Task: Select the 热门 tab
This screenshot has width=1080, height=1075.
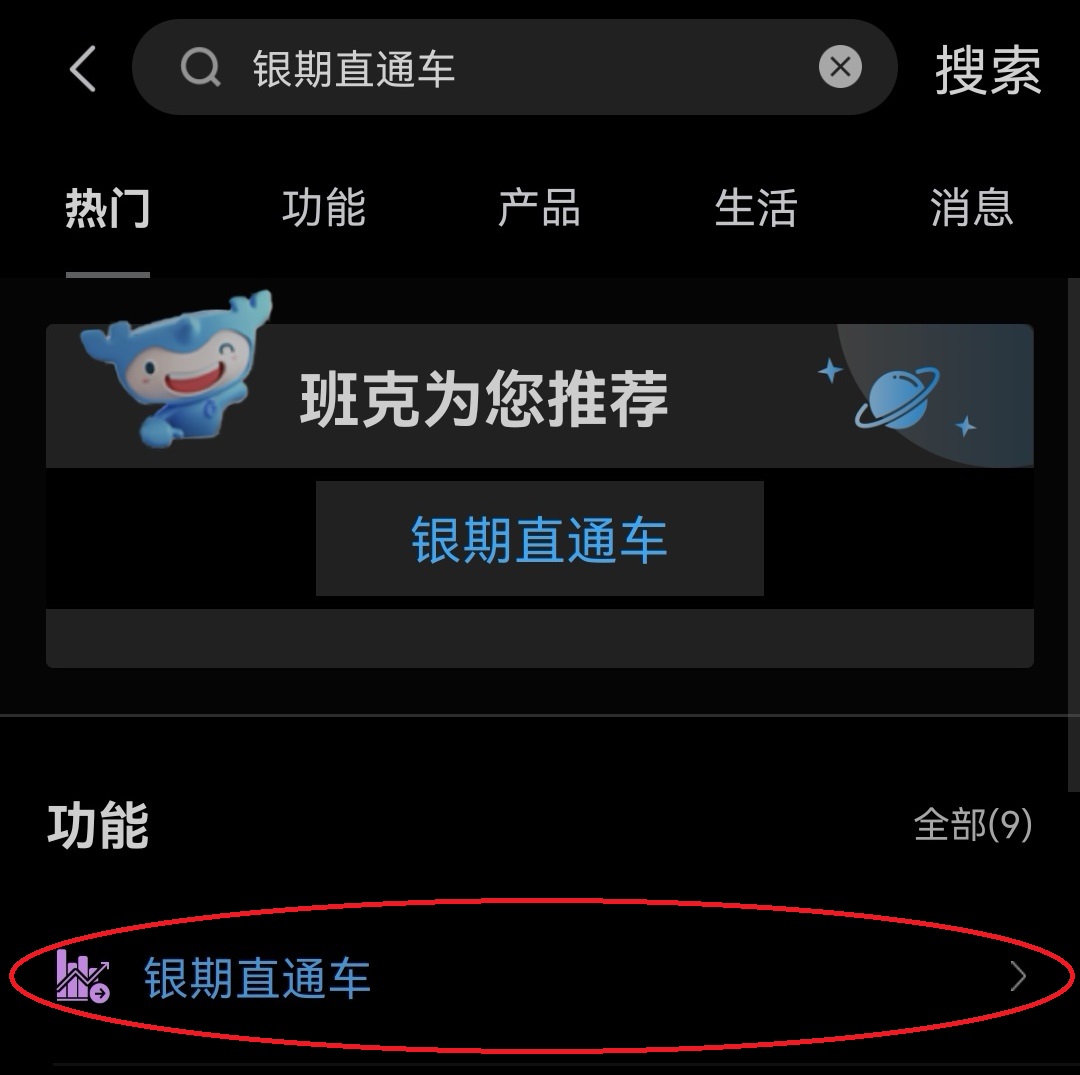Action: click(x=108, y=209)
